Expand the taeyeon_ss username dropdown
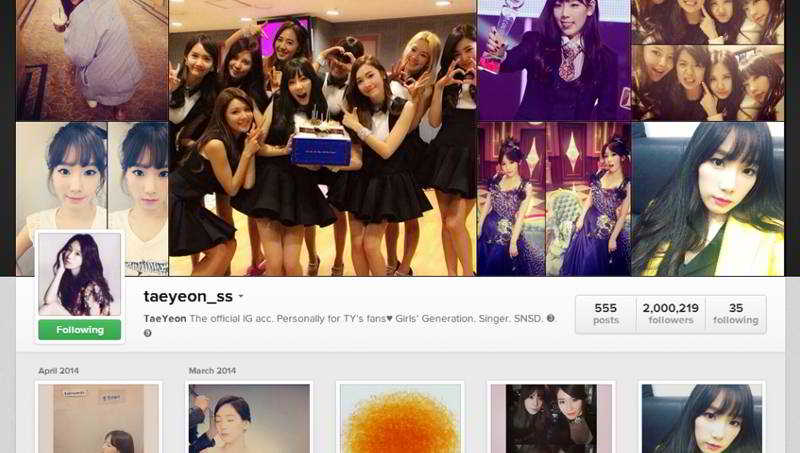800x453 pixels. pos(241,297)
